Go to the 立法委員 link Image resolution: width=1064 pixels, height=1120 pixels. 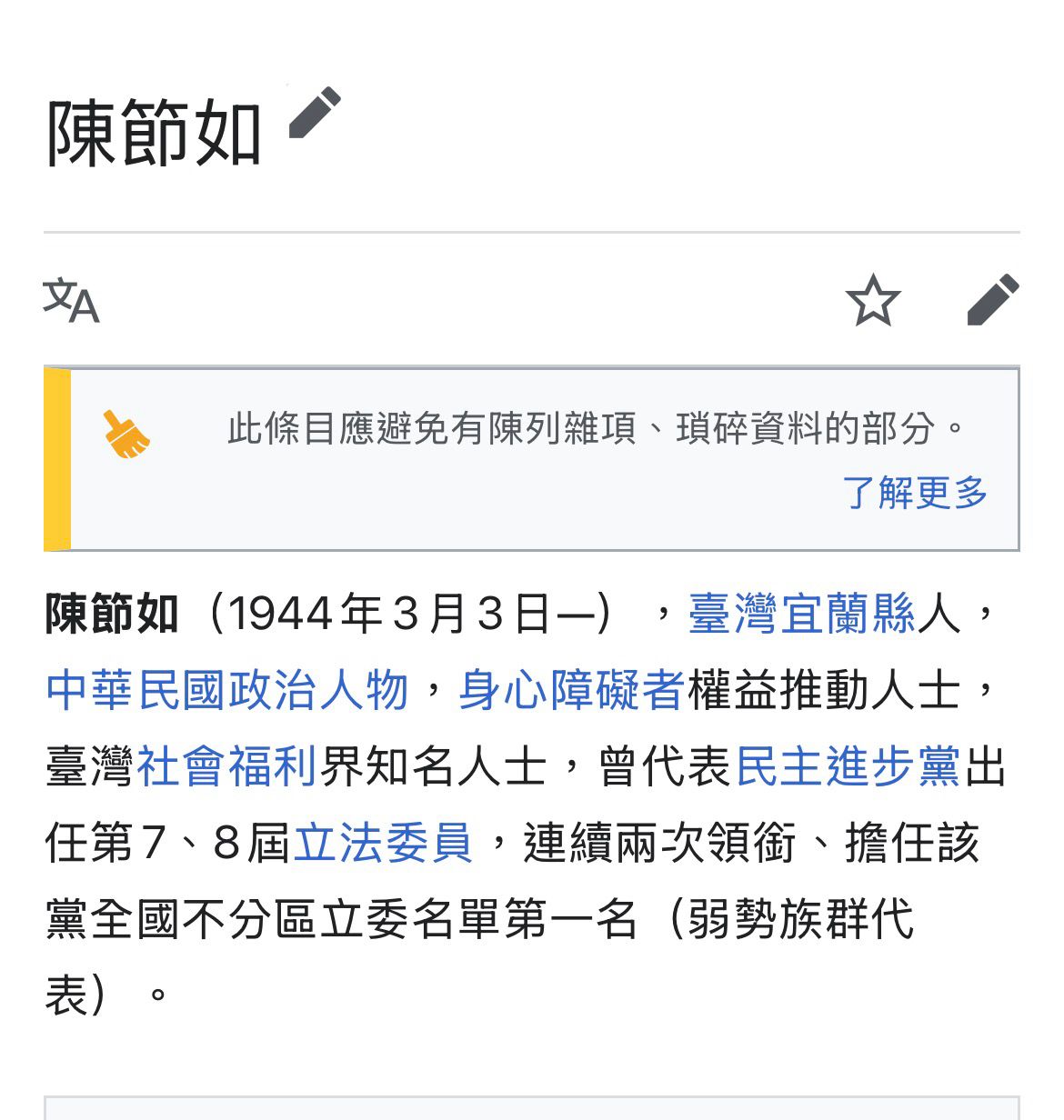(383, 843)
